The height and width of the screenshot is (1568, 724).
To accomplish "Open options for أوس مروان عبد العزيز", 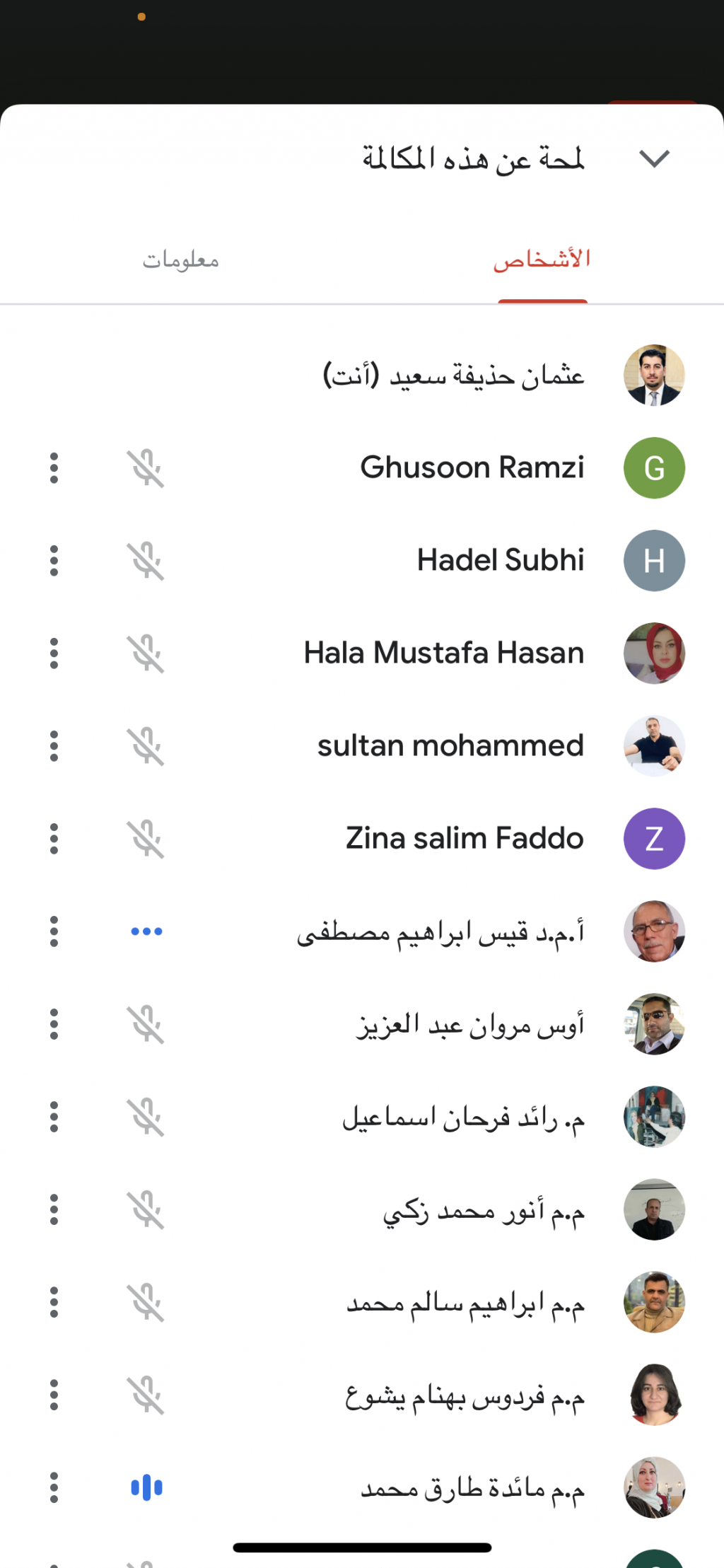I will coord(54,1024).
